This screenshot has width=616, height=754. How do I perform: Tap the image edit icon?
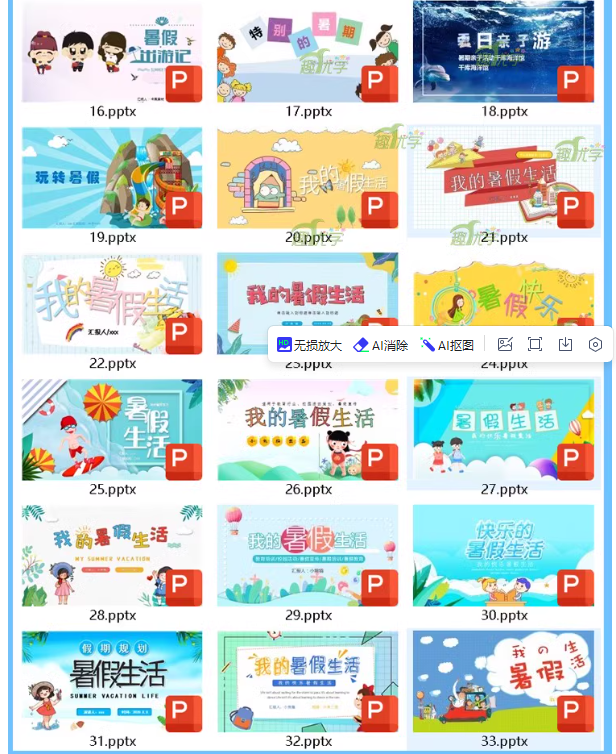click(x=505, y=344)
